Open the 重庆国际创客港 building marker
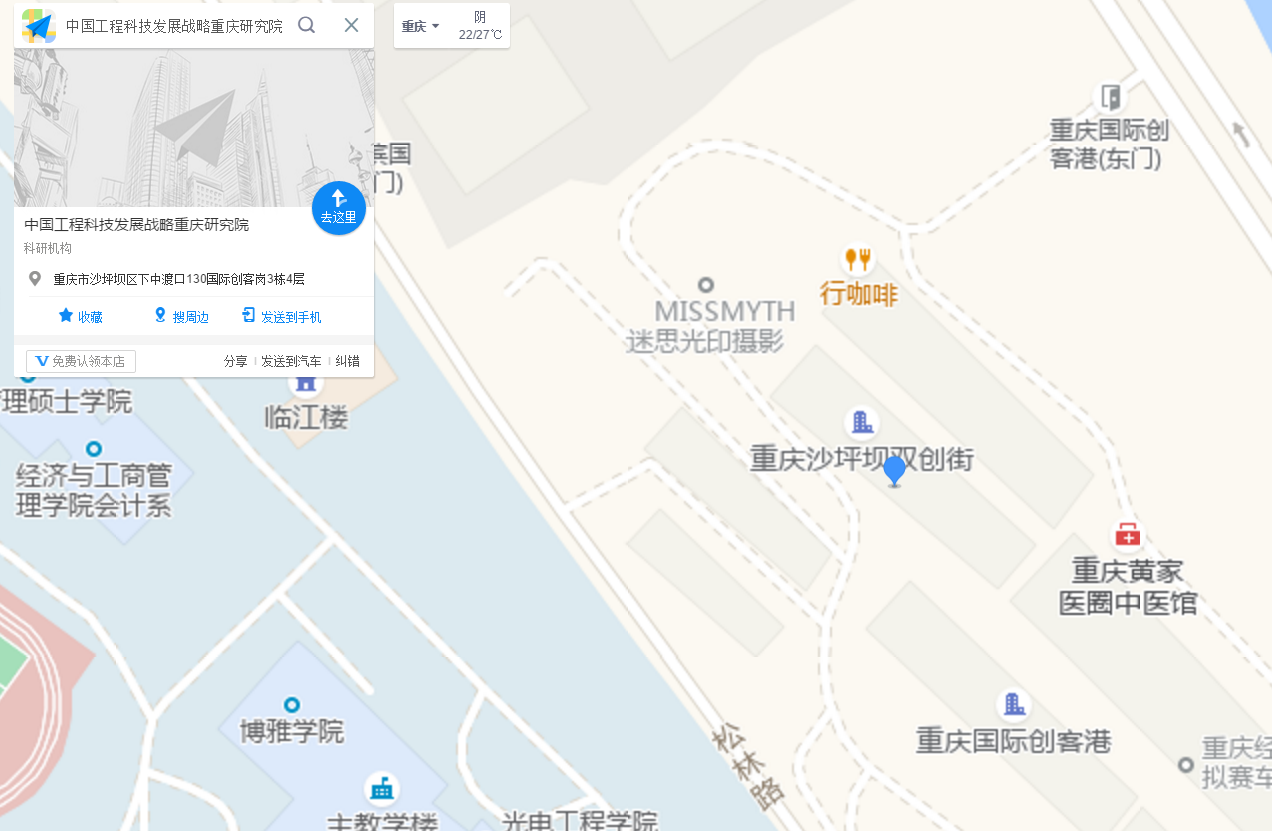Image resolution: width=1272 pixels, height=831 pixels. pyautogui.click(x=1014, y=705)
